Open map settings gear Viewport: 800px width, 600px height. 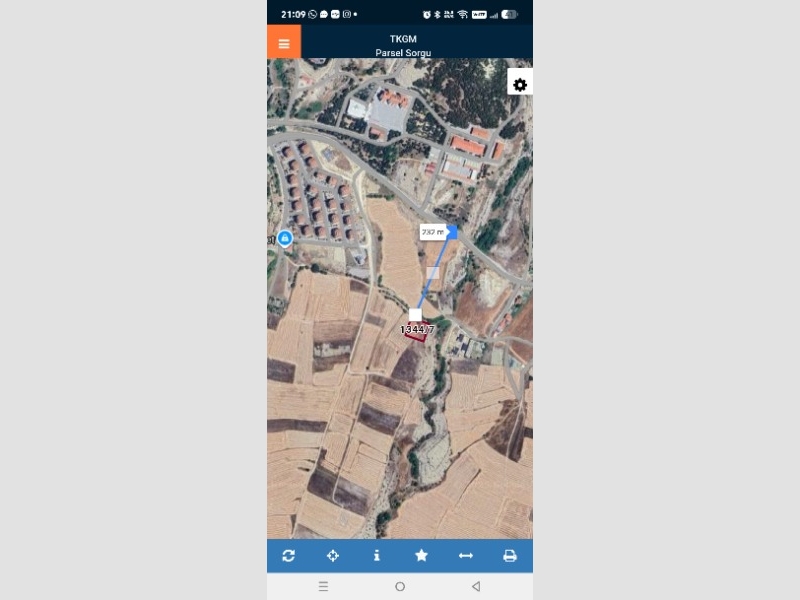[x=520, y=85]
